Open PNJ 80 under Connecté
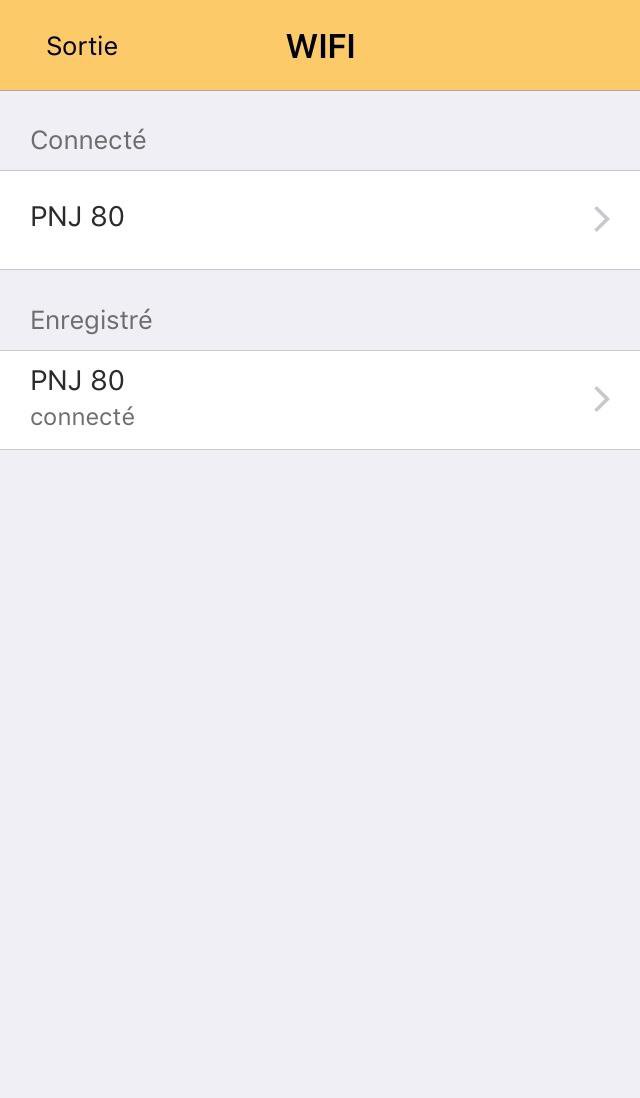This screenshot has height=1098, width=640. click(x=320, y=219)
